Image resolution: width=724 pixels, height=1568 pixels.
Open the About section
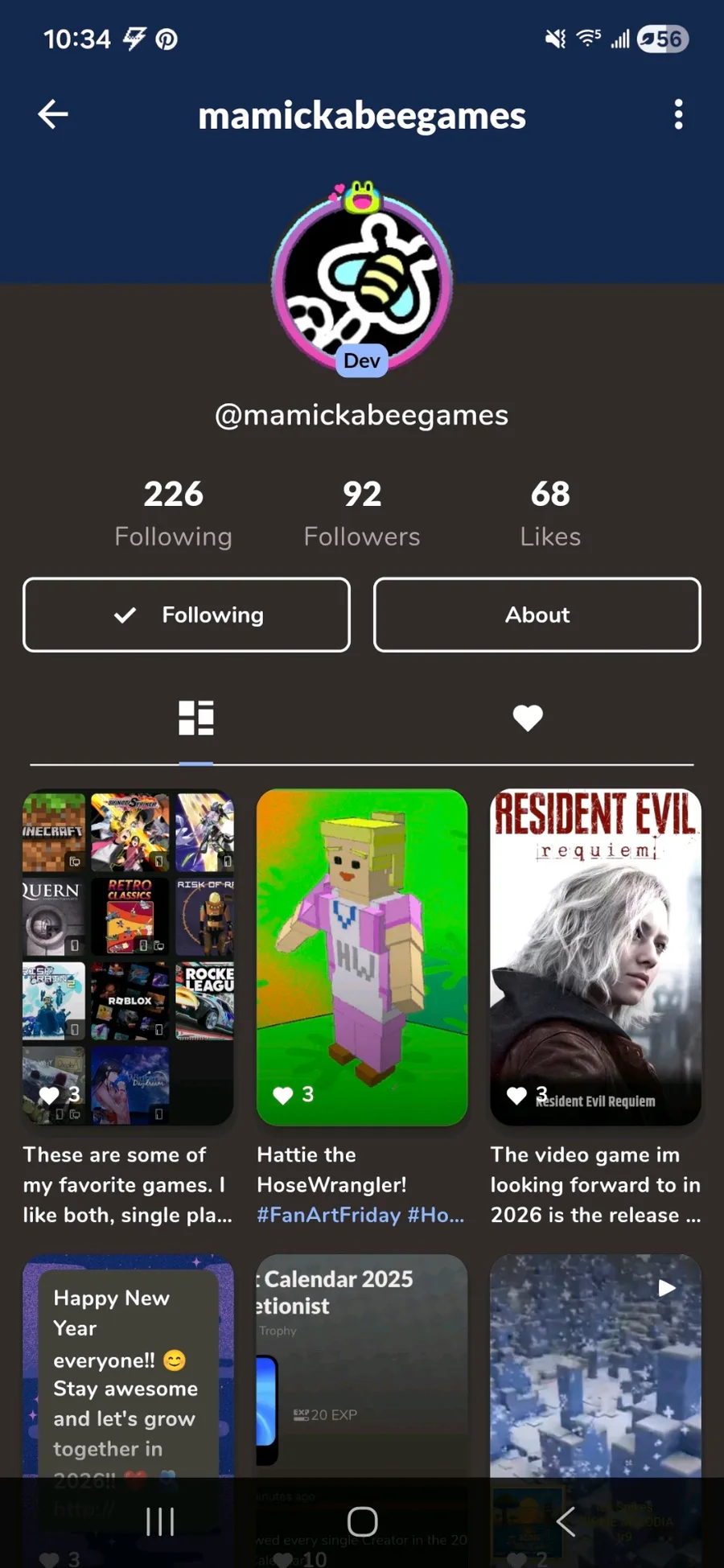point(537,615)
